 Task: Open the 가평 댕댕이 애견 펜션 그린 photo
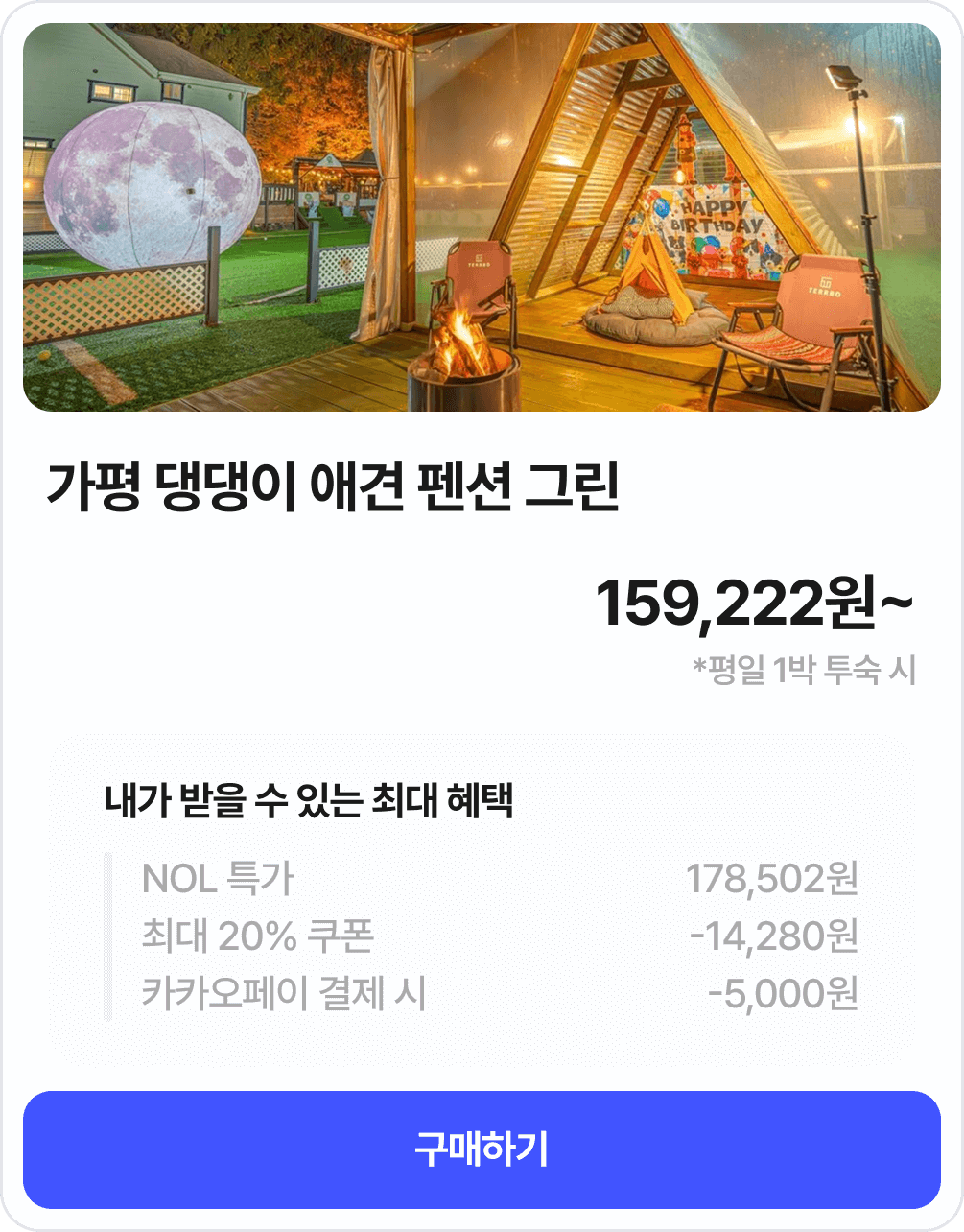[482, 218]
